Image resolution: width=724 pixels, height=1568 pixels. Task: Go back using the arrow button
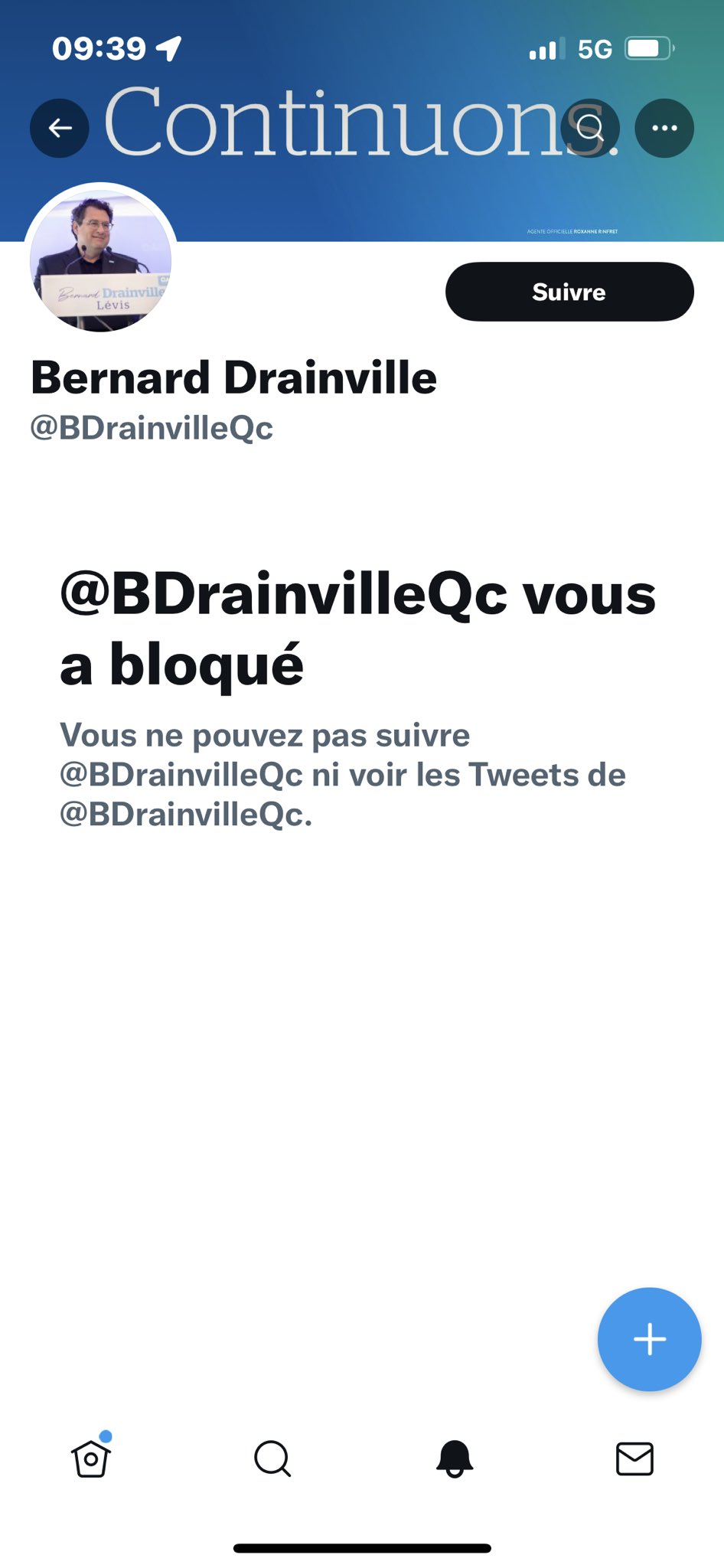coord(60,128)
